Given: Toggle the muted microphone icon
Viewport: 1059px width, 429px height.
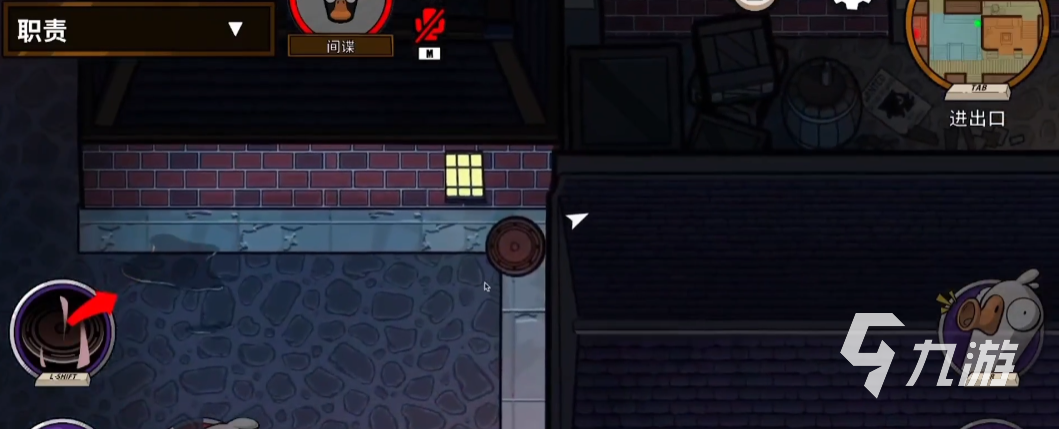Looking at the screenshot, I should point(429,28).
